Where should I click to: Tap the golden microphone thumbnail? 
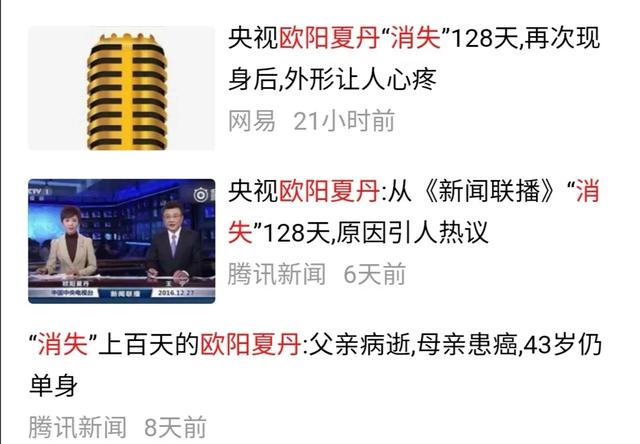click(121, 88)
